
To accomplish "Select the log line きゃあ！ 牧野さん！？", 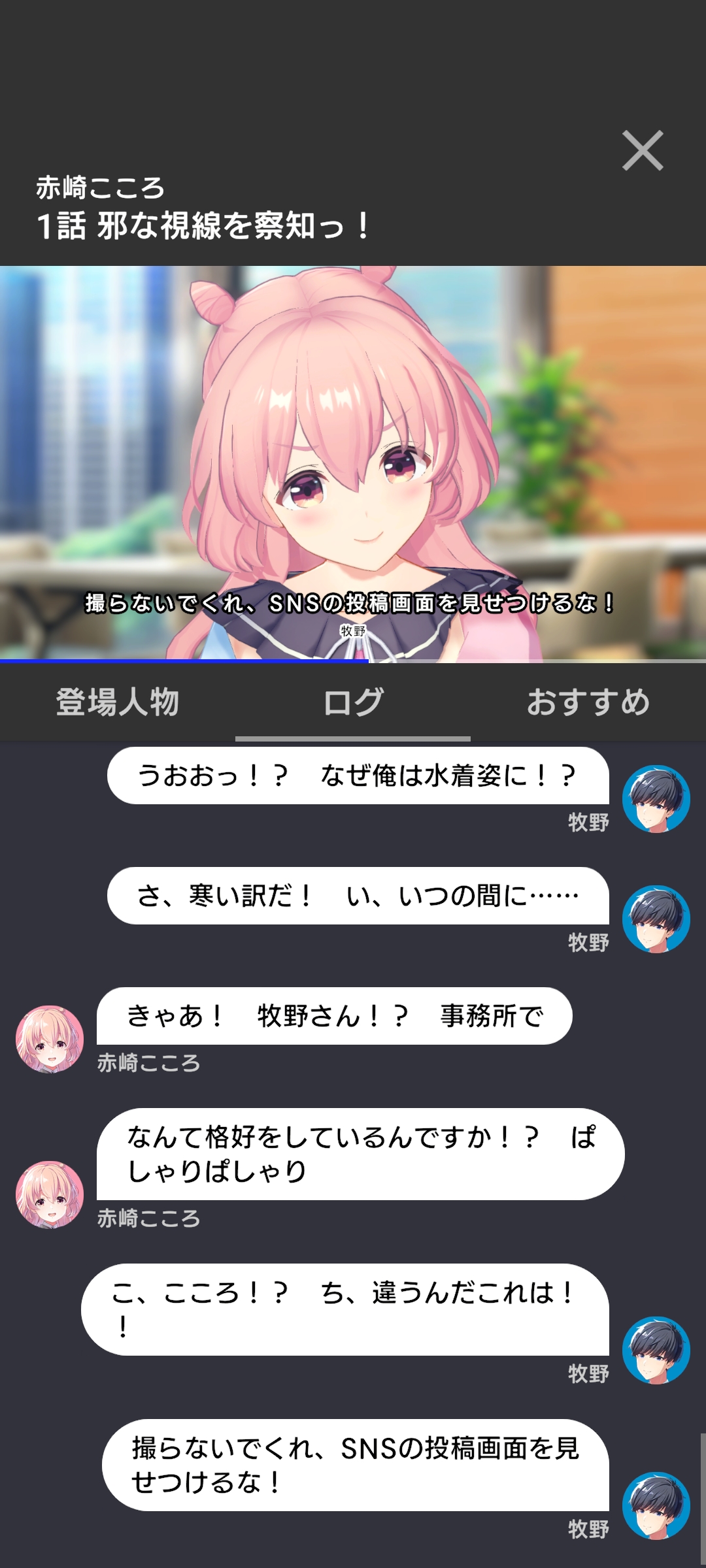I will pyautogui.click(x=334, y=1016).
